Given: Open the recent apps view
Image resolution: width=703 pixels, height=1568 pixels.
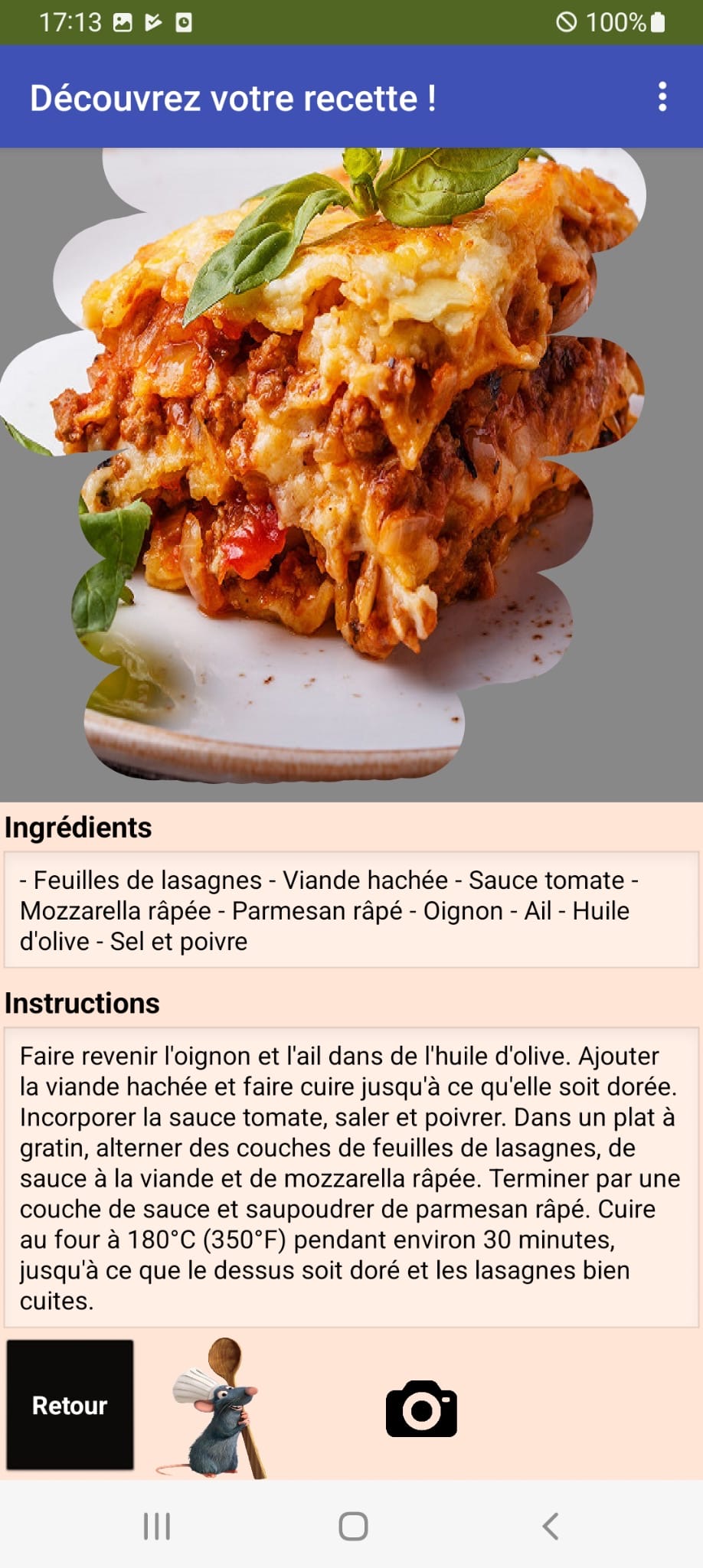Looking at the screenshot, I should 157,1526.
